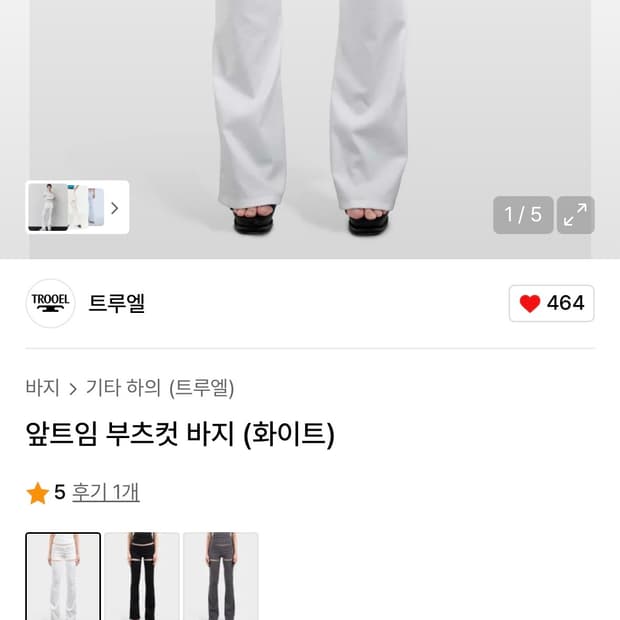Select the gray pants color option
The image size is (620, 620).
(x=221, y=577)
